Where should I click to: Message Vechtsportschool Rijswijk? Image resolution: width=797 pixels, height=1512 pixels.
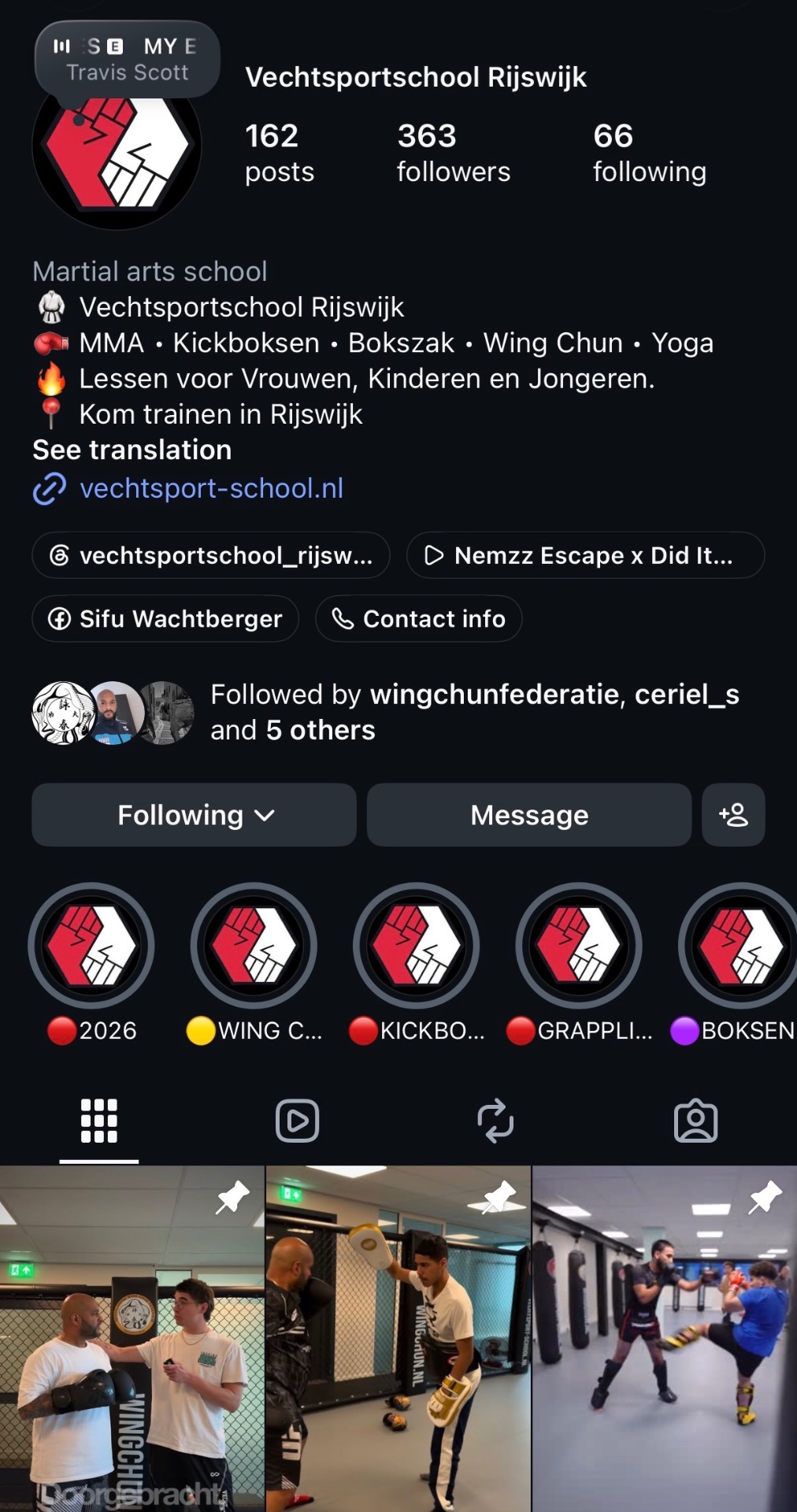529,815
